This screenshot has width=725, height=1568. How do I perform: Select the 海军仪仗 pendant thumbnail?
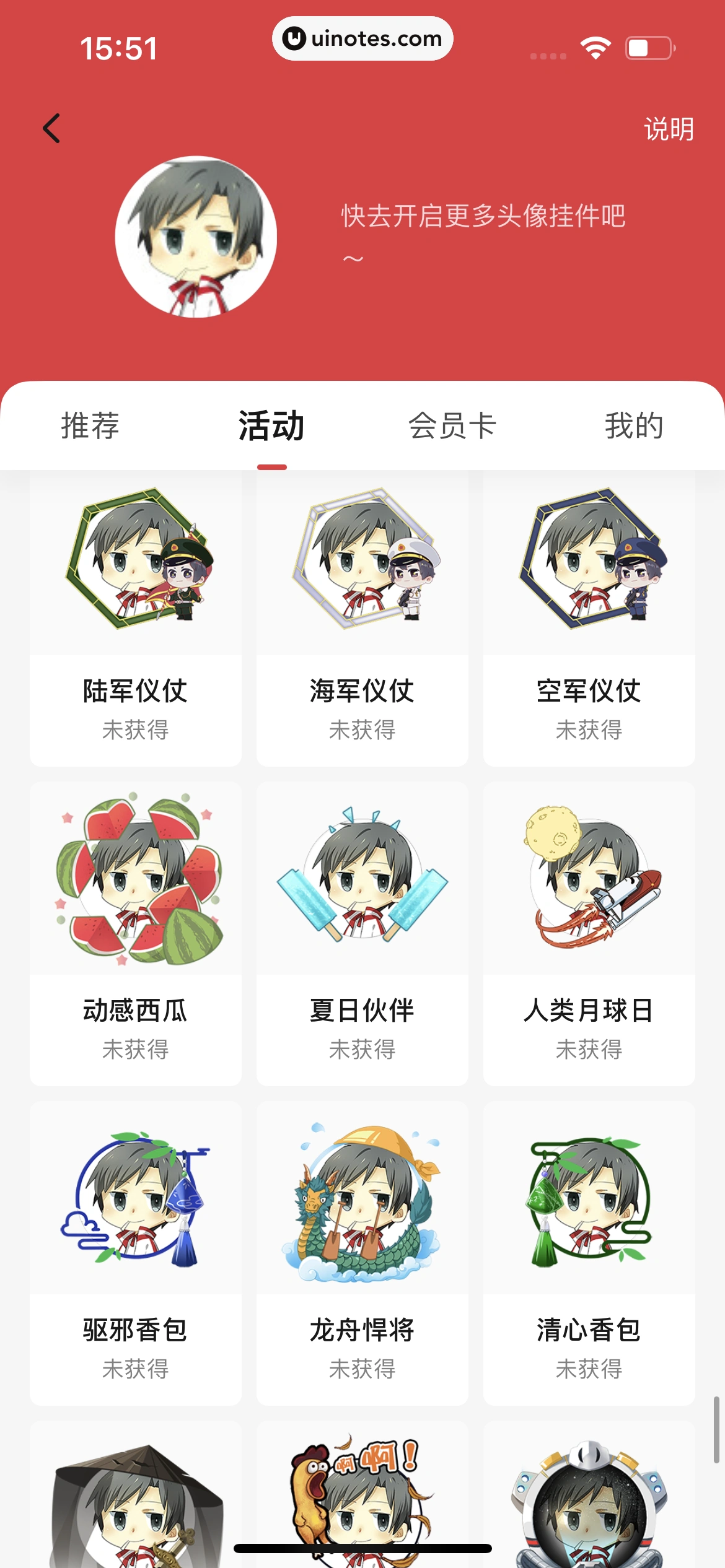[362, 573]
